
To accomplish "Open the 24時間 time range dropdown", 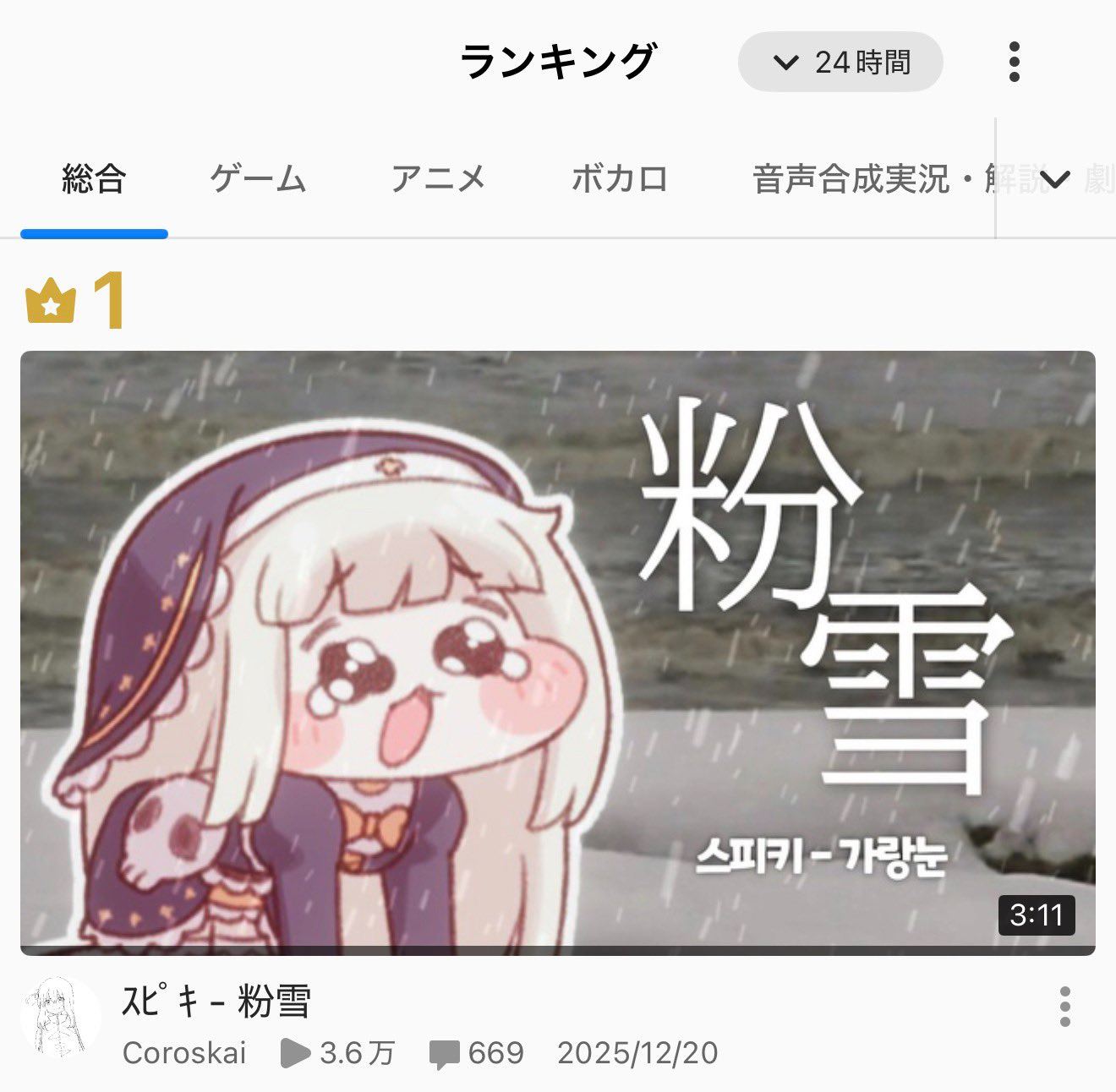I will (x=840, y=62).
